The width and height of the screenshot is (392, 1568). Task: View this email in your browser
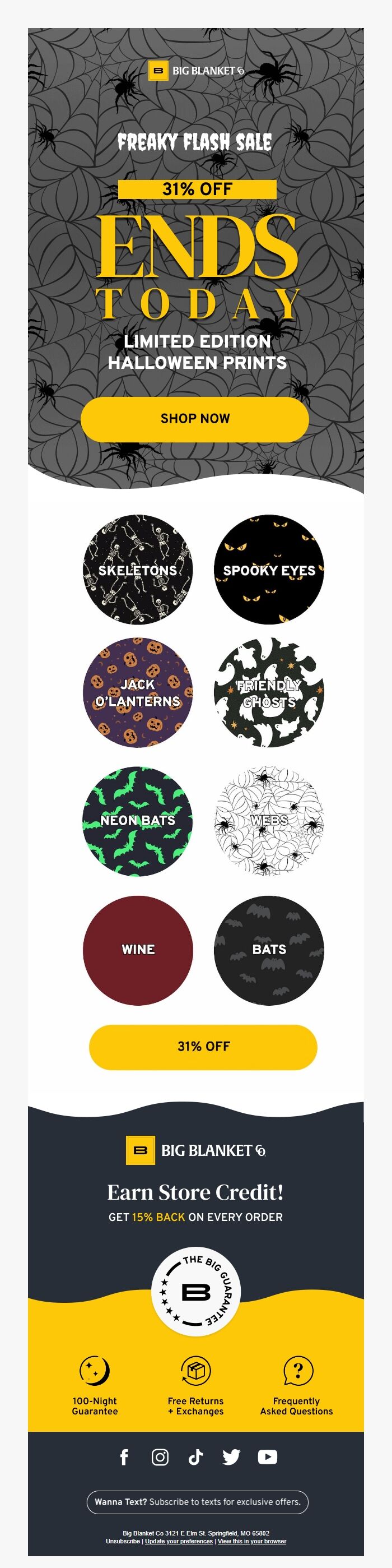click(x=251, y=1541)
